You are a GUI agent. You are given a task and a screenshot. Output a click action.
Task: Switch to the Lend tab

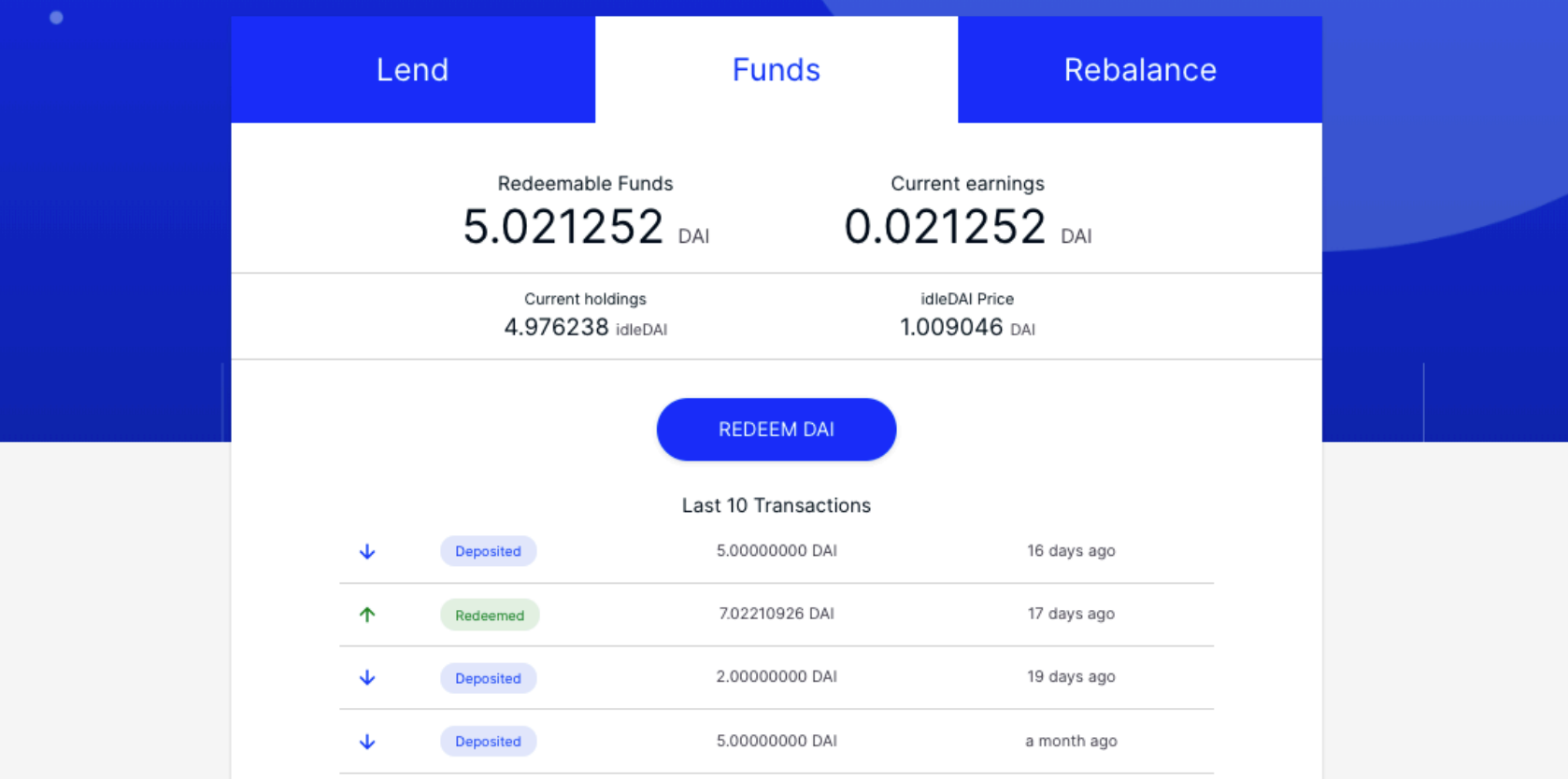click(x=412, y=70)
